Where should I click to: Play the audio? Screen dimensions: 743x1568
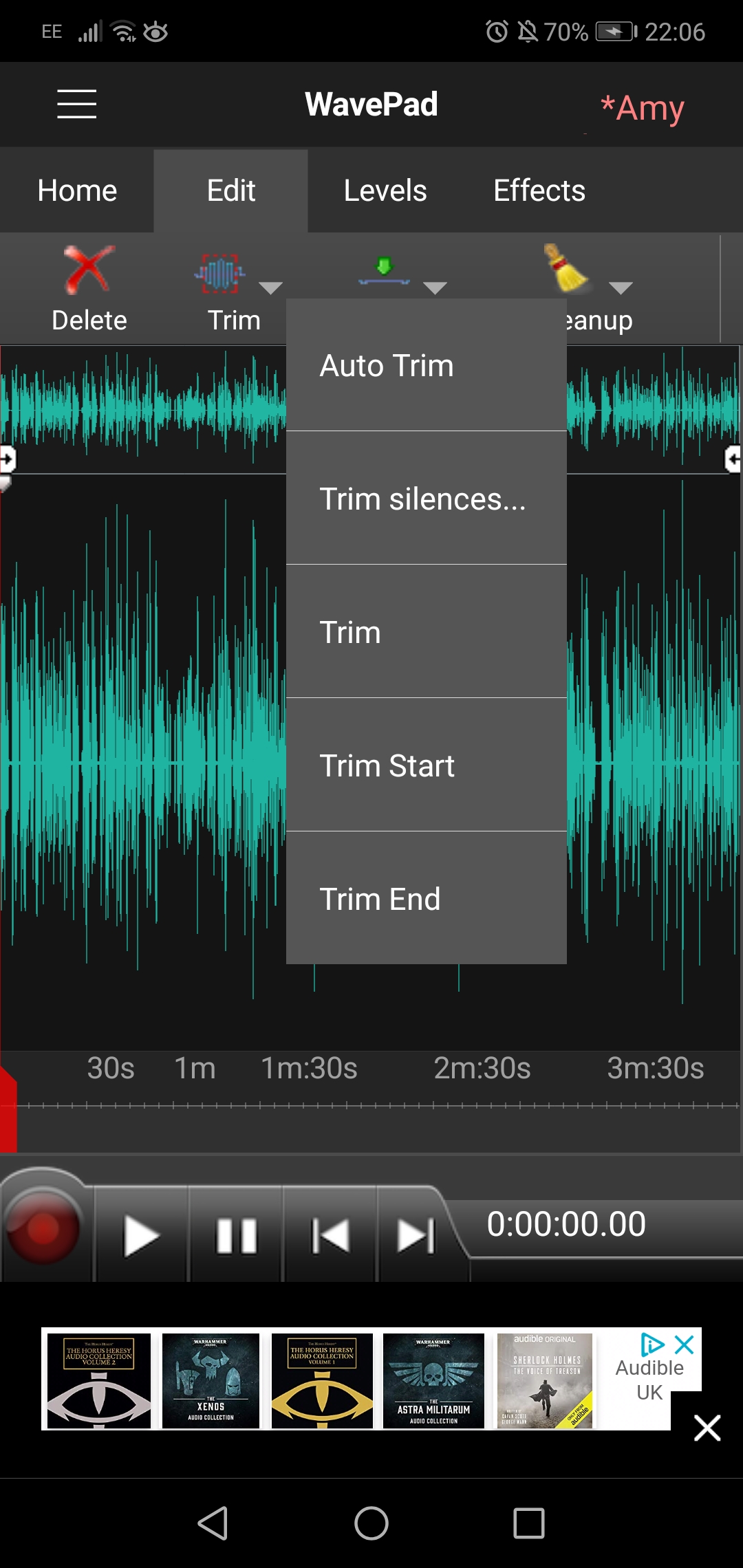tap(141, 1235)
